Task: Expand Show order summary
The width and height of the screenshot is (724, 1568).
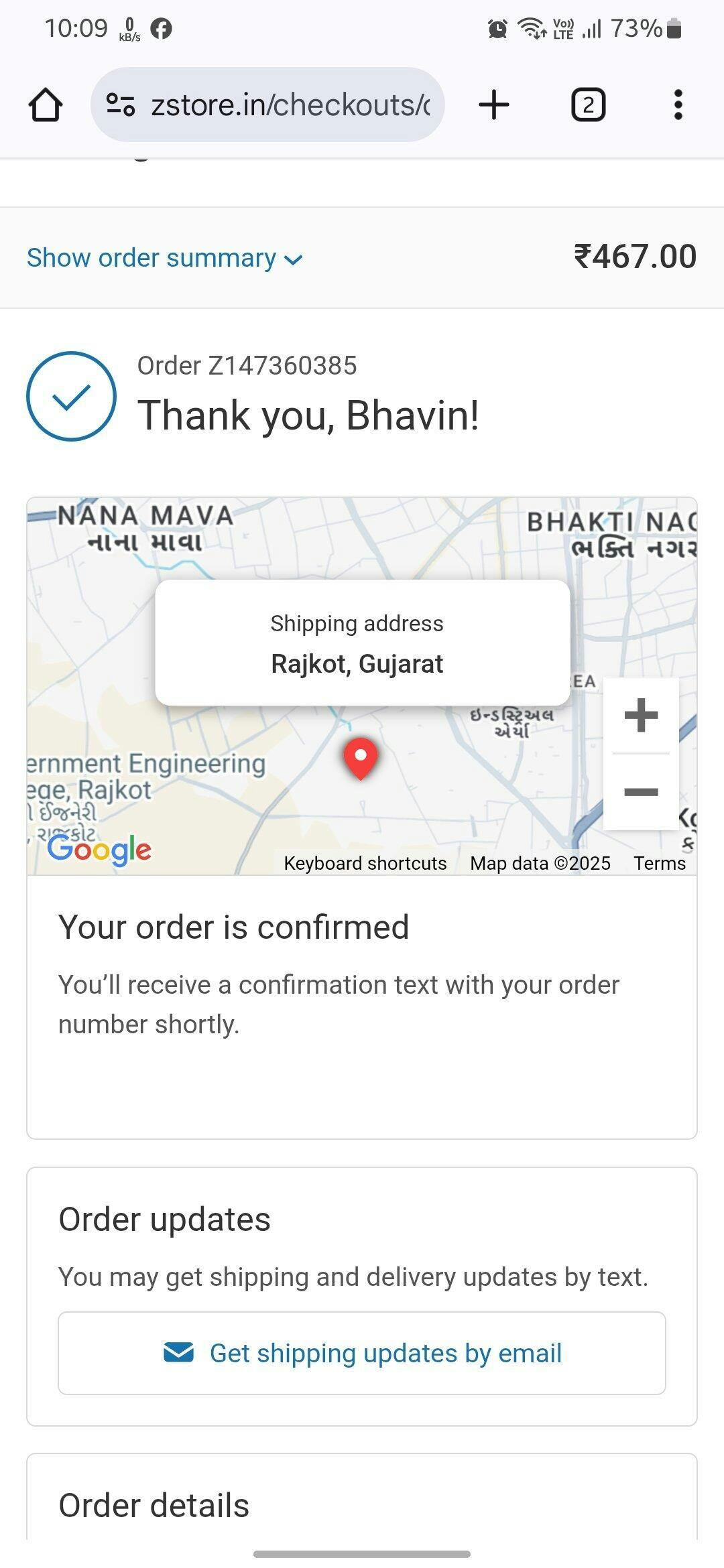Action: [164, 259]
